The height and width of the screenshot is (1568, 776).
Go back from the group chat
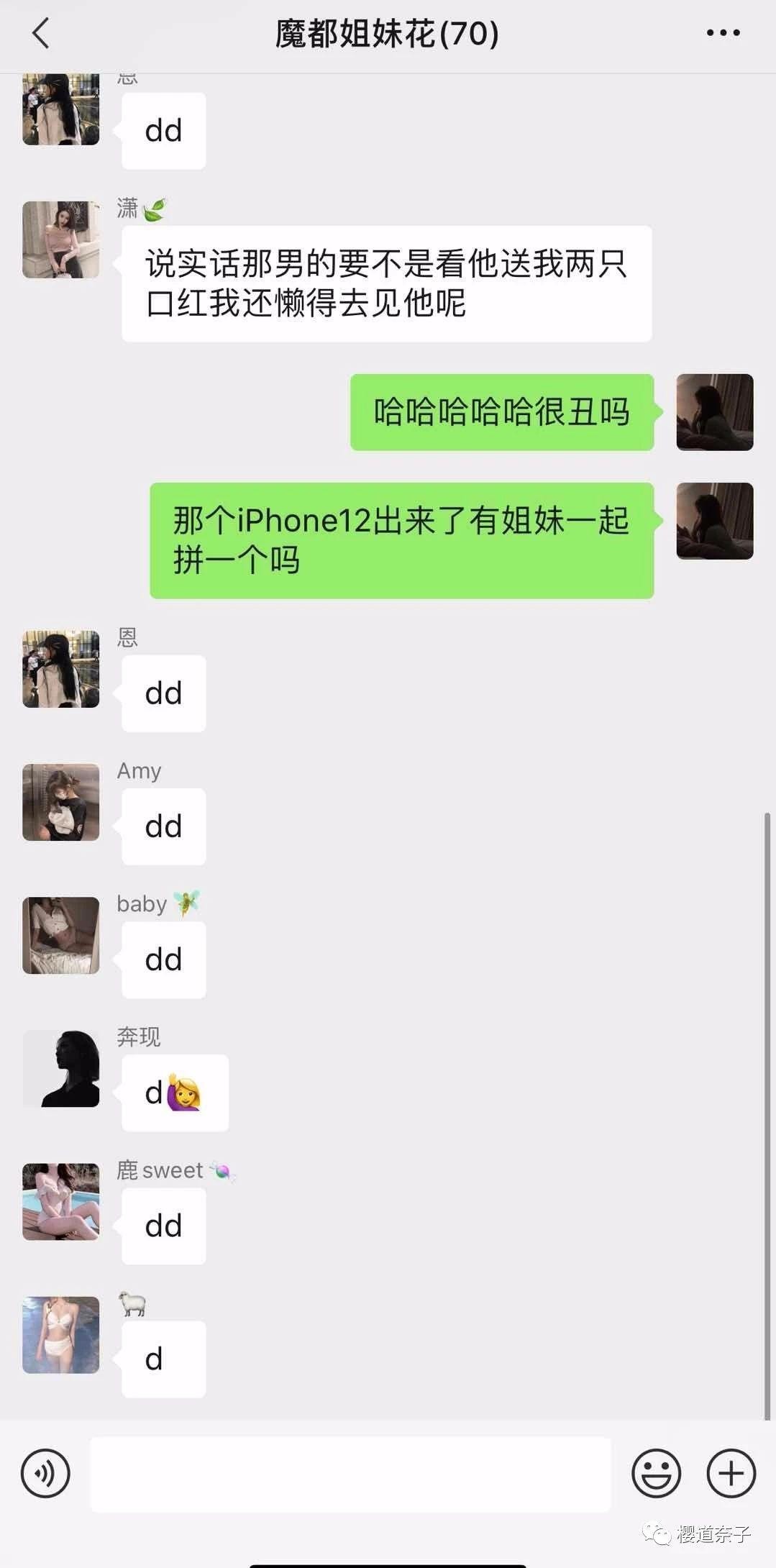click(41, 33)
